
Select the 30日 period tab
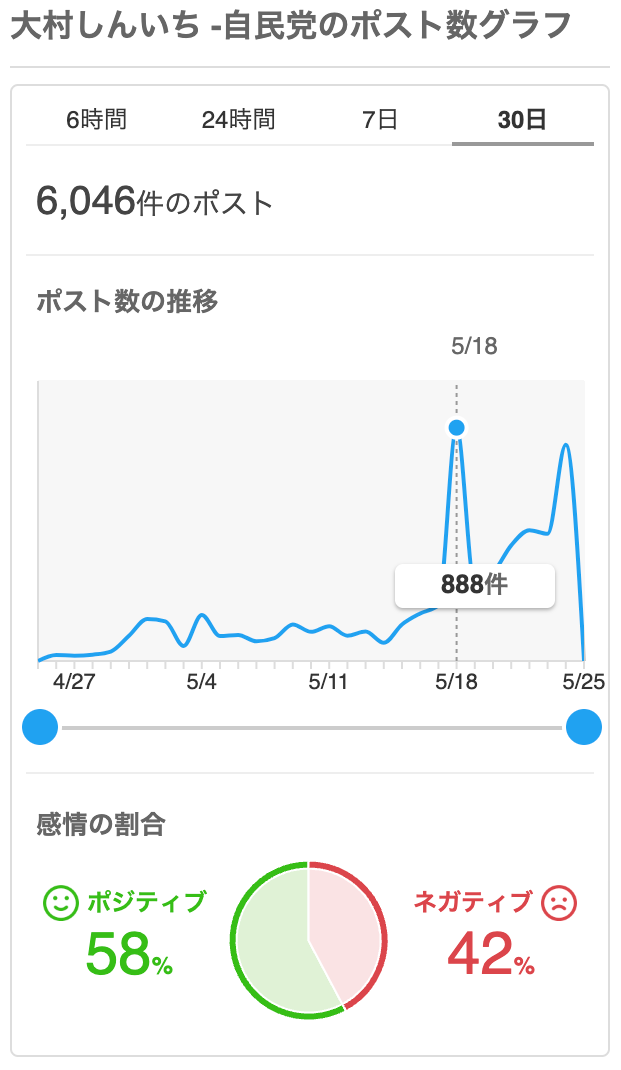523,120
